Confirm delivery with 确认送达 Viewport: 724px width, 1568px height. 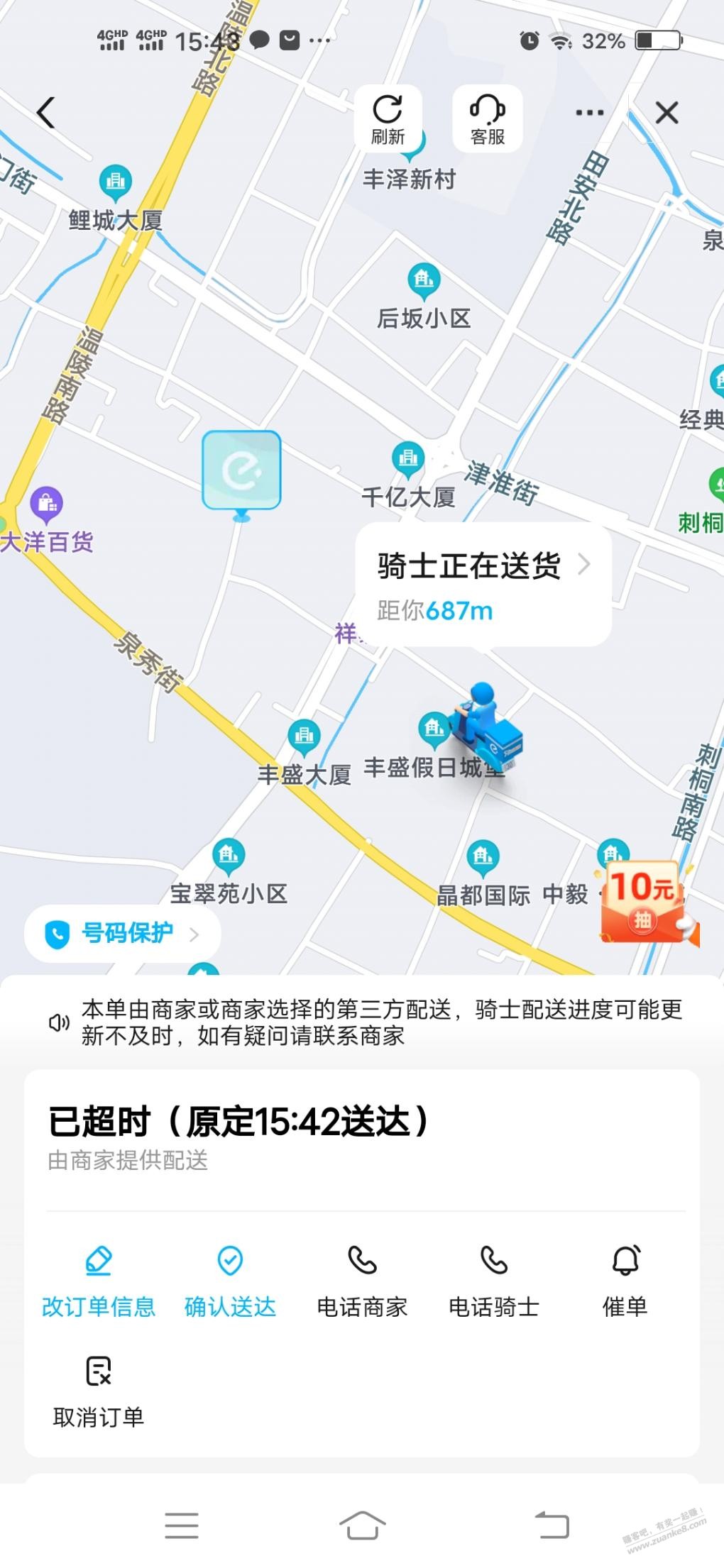point(230,1282)
